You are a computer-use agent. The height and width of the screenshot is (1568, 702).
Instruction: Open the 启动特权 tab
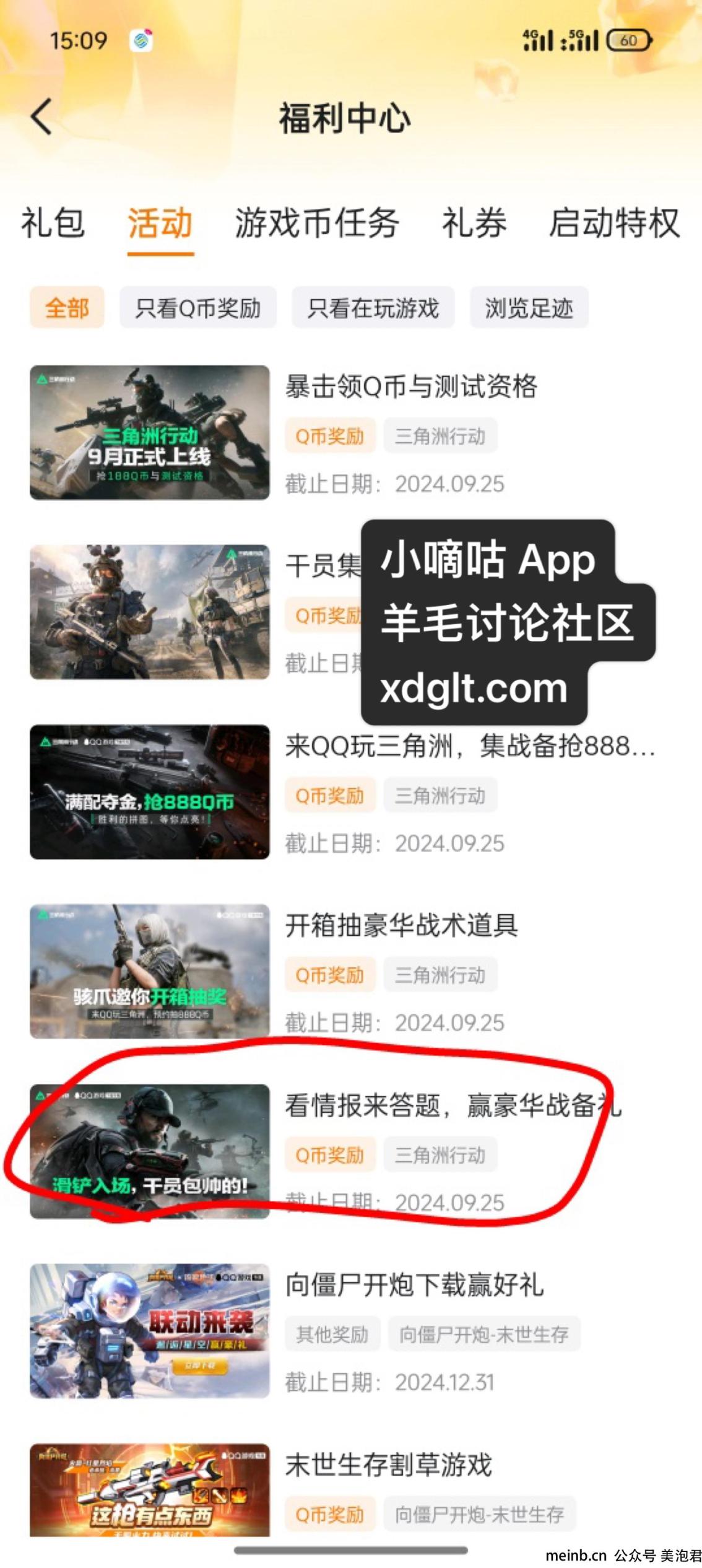tap(614, 223)
